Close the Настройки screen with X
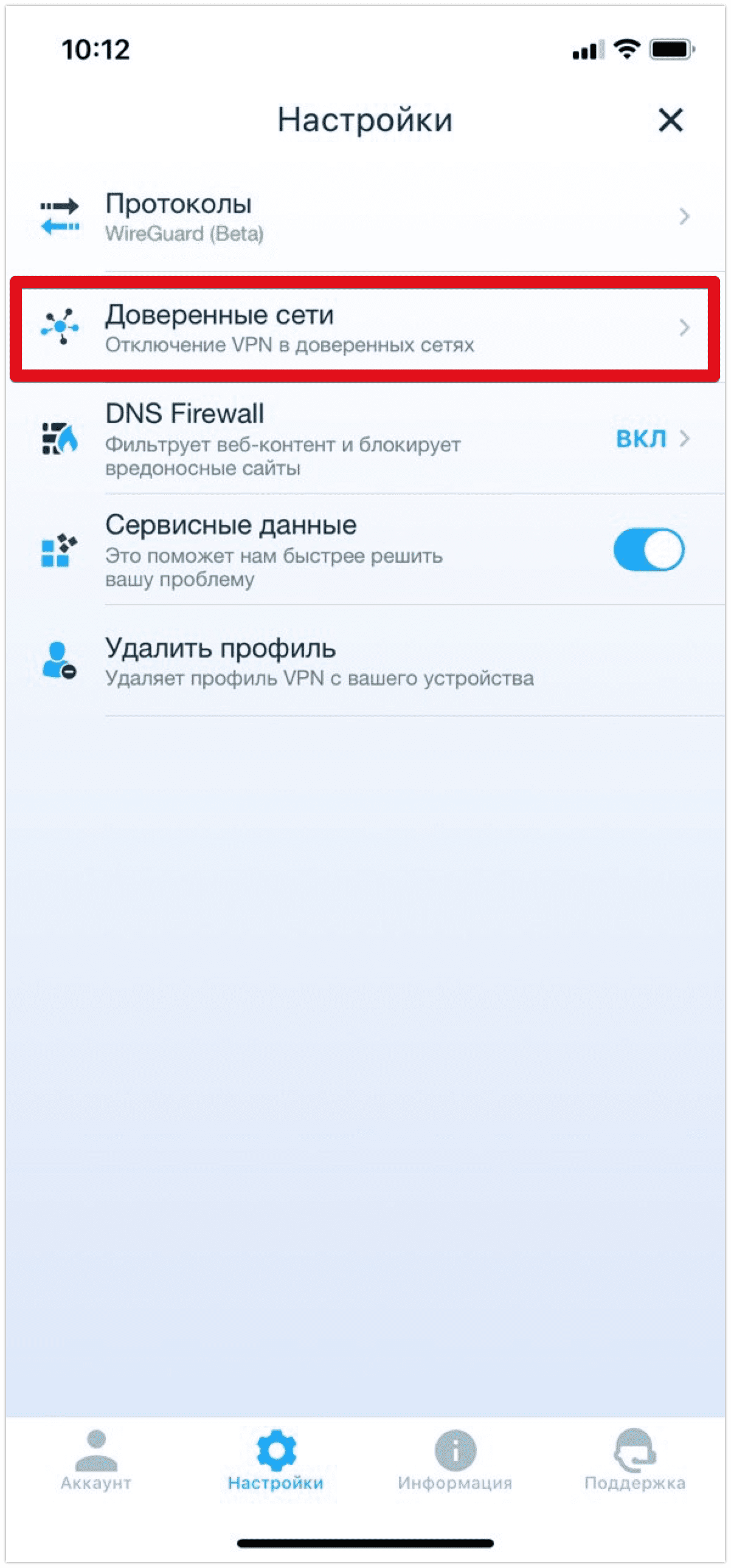This screenshot has height=1568, width=731. click(670, 120)
